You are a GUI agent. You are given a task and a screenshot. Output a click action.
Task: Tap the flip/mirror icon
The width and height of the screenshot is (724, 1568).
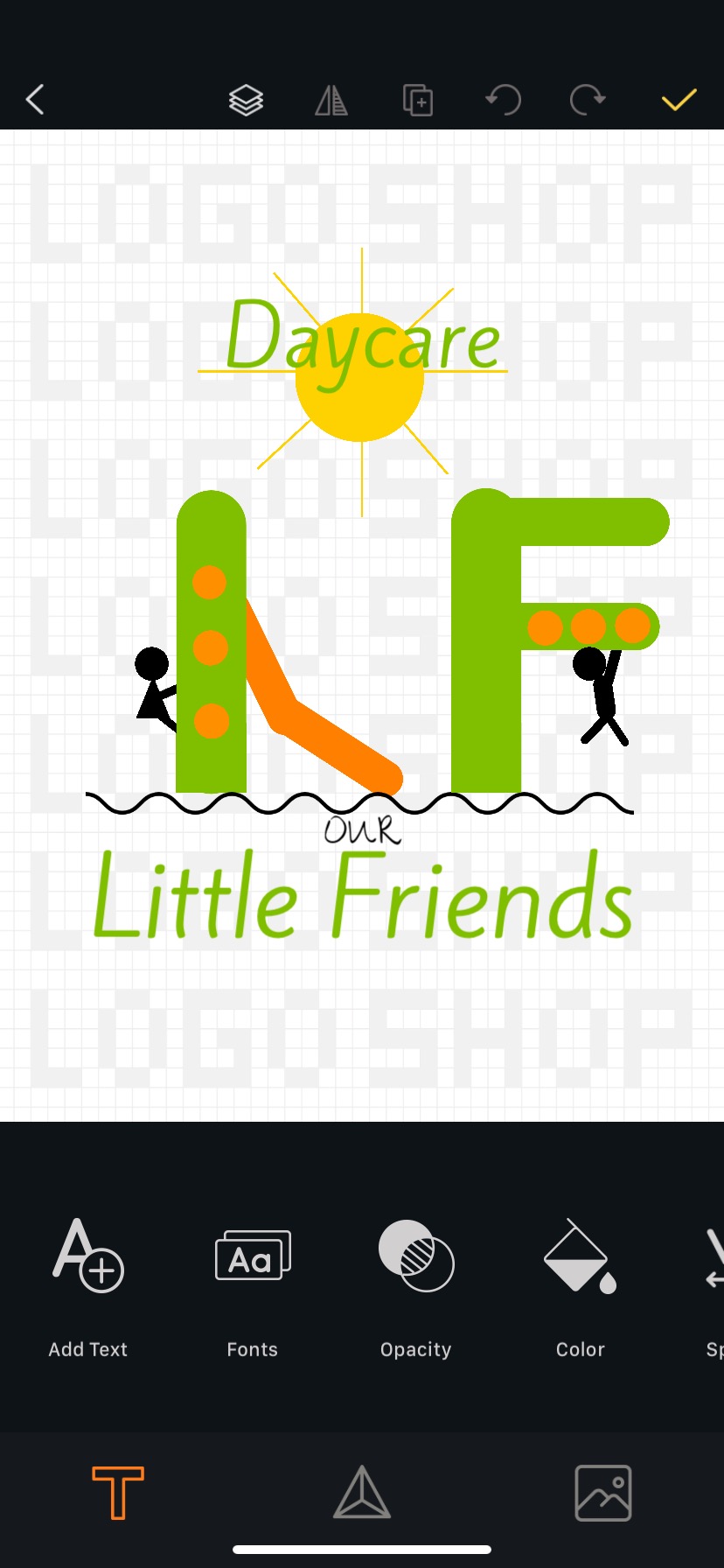pos(331,100)
